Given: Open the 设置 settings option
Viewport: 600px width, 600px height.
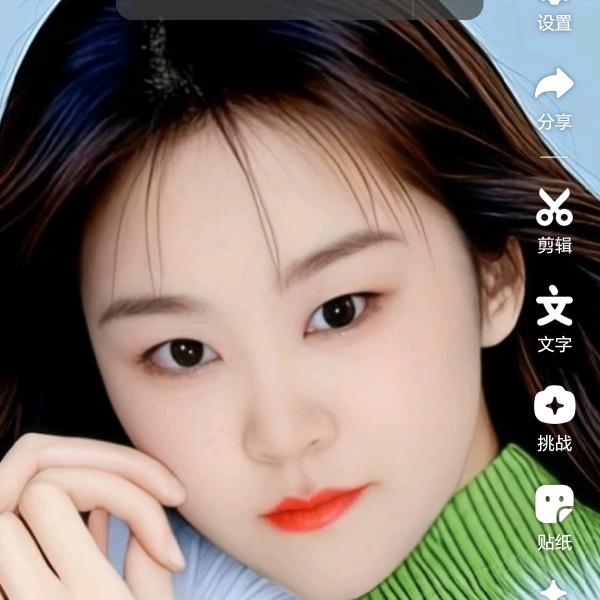Looking at the screenshot, I should (x=554, y=15).
